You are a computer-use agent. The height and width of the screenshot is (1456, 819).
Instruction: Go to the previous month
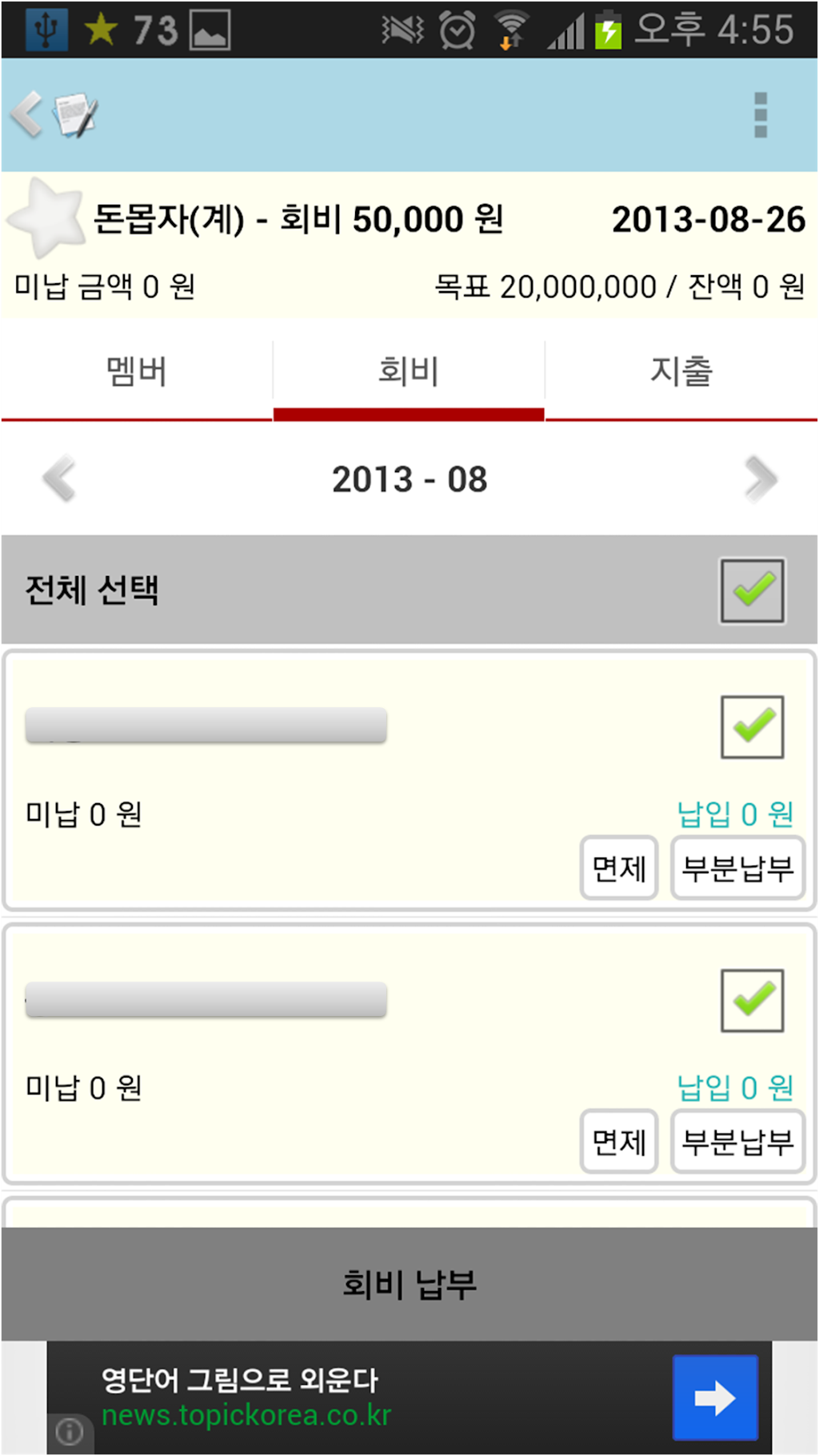tap(59, 479)
